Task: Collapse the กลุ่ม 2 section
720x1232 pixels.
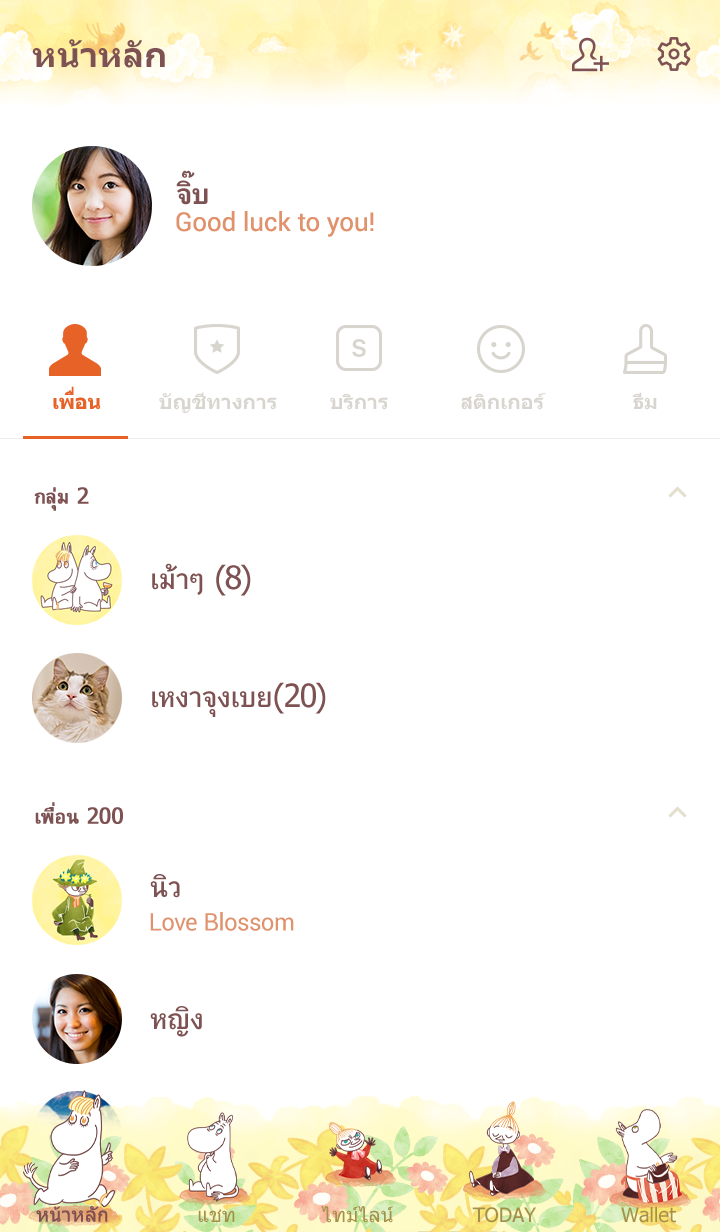Action: click(677, 493)
